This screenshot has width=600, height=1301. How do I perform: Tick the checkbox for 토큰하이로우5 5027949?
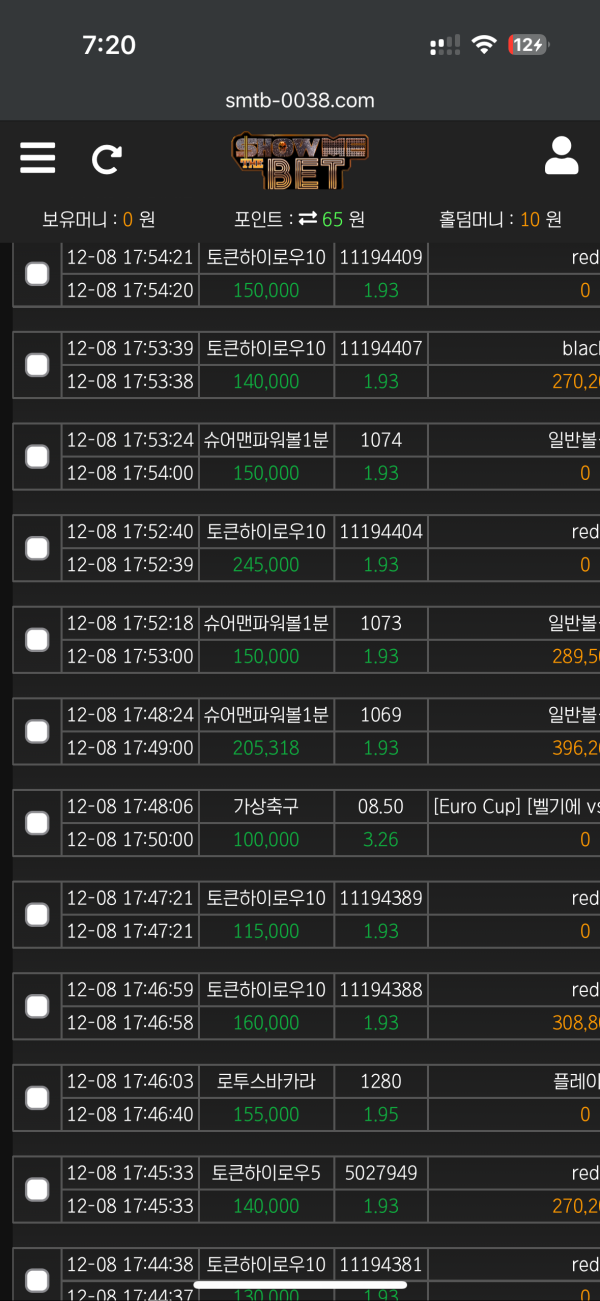point(37,1190)
